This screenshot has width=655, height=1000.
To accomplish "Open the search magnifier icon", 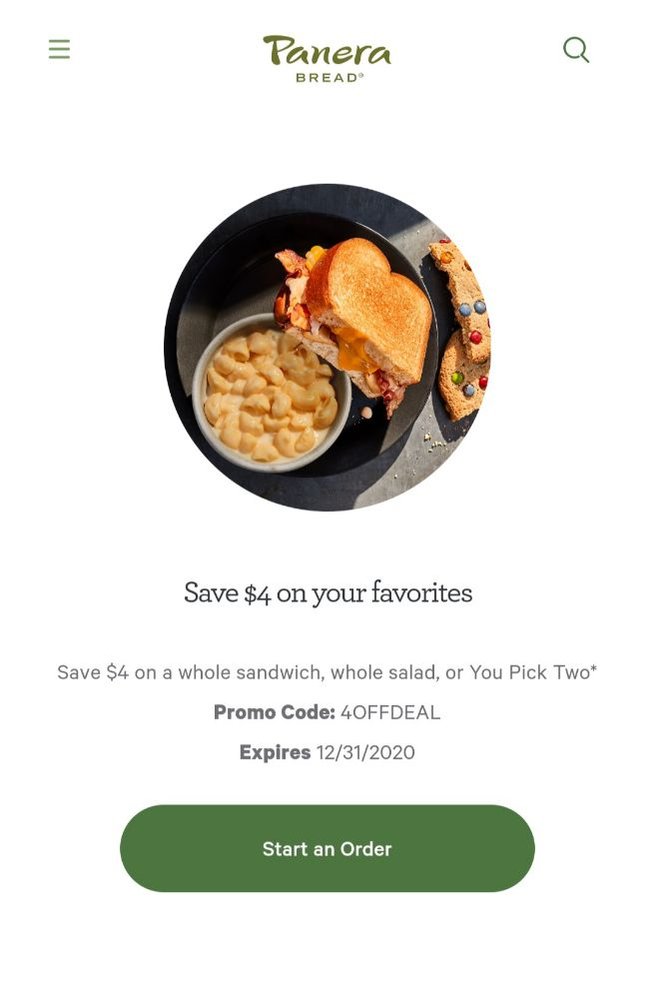I will (576, 49).
